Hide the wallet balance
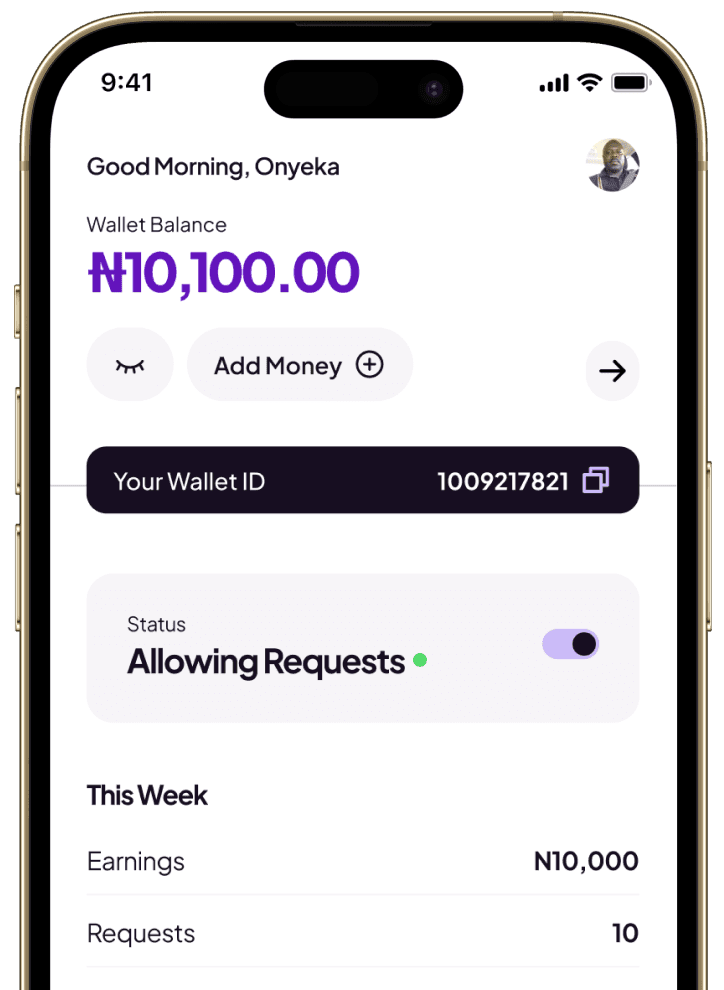Image resolution: width=724 pixels, height=990 pixels. tap(130, 366)
